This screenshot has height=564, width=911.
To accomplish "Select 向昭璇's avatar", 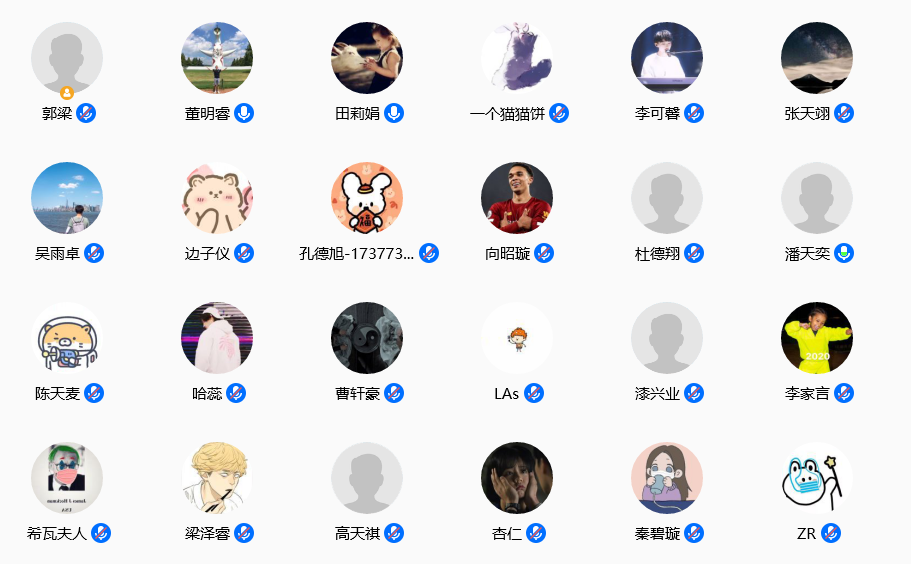I will [517, 198].
